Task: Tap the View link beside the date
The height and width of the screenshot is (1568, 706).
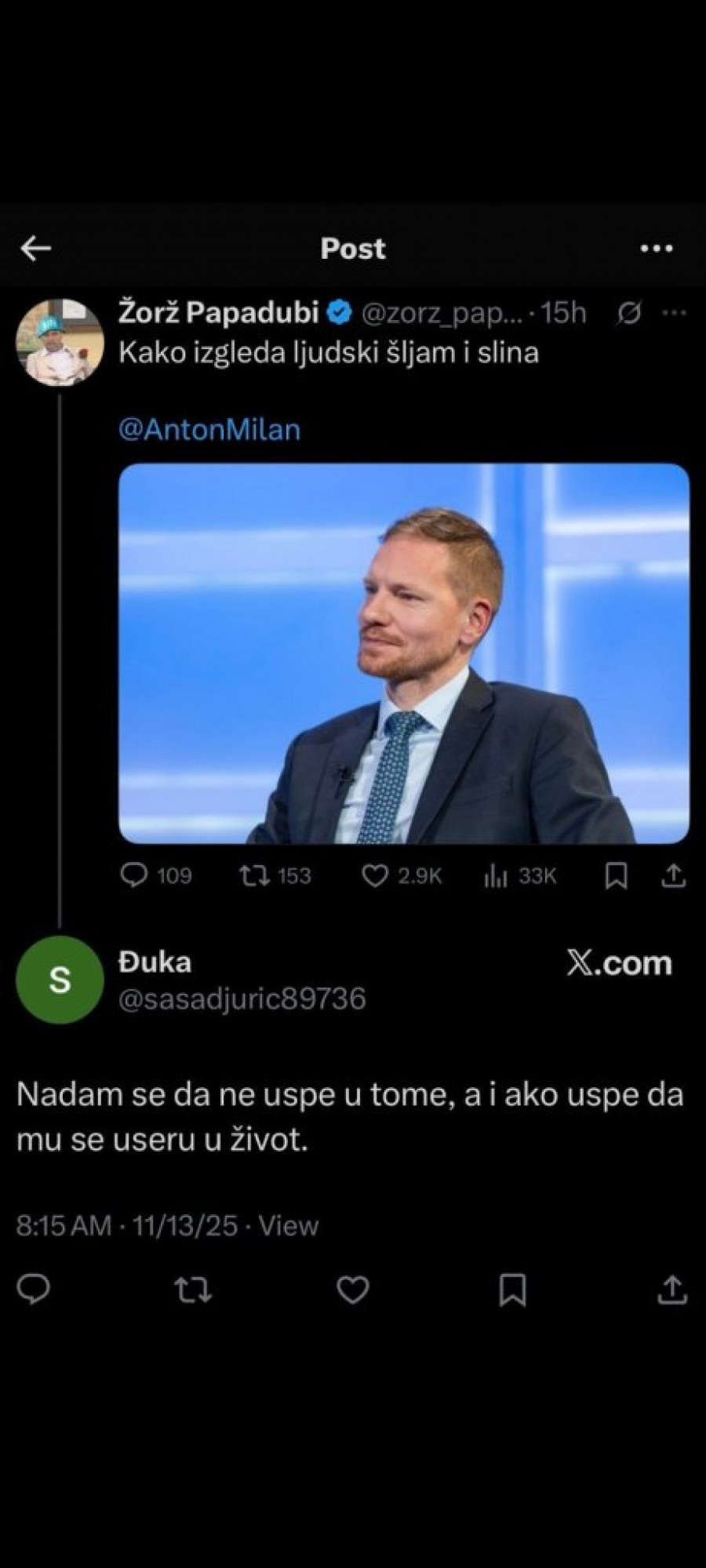Action: [x=289, y=1225]
